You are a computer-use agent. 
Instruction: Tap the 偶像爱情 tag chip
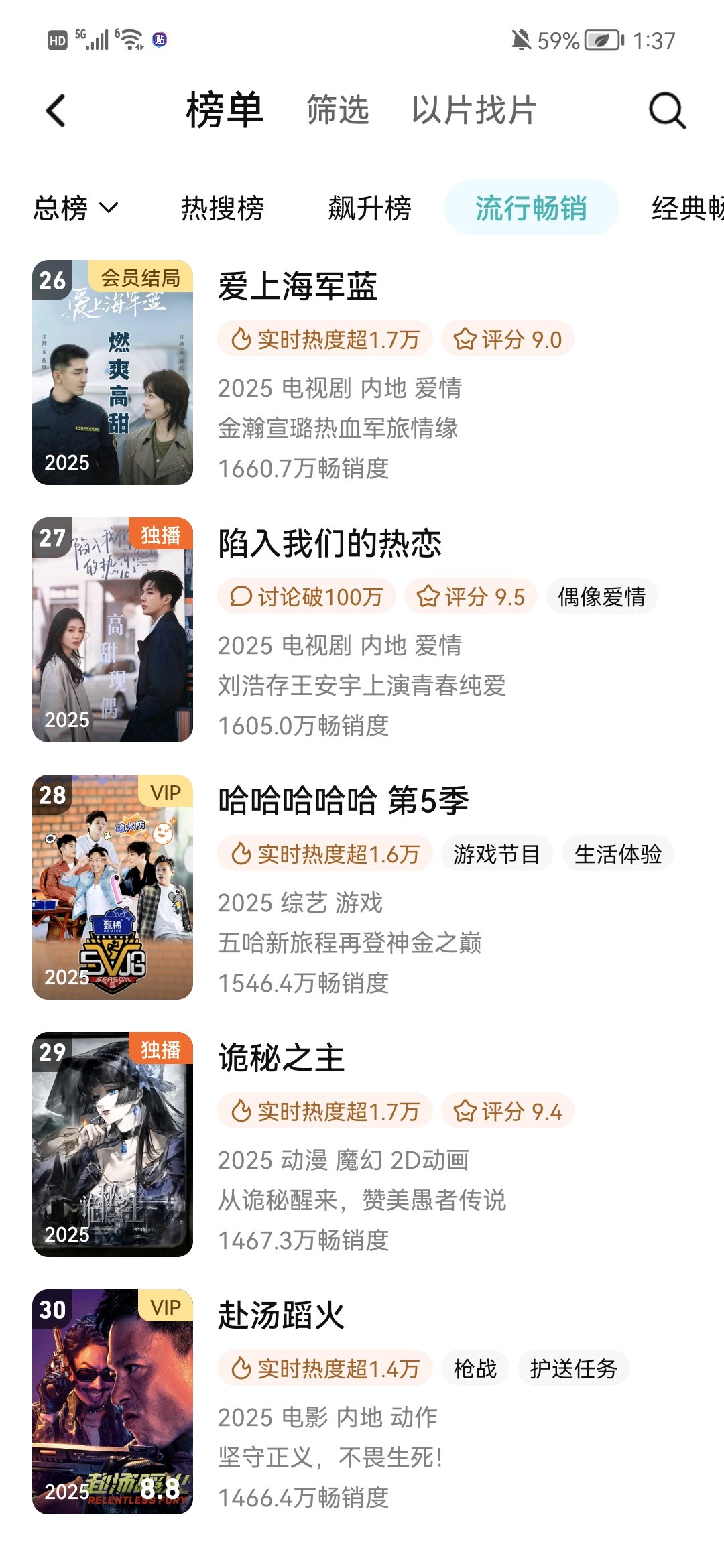coord(602,596)
